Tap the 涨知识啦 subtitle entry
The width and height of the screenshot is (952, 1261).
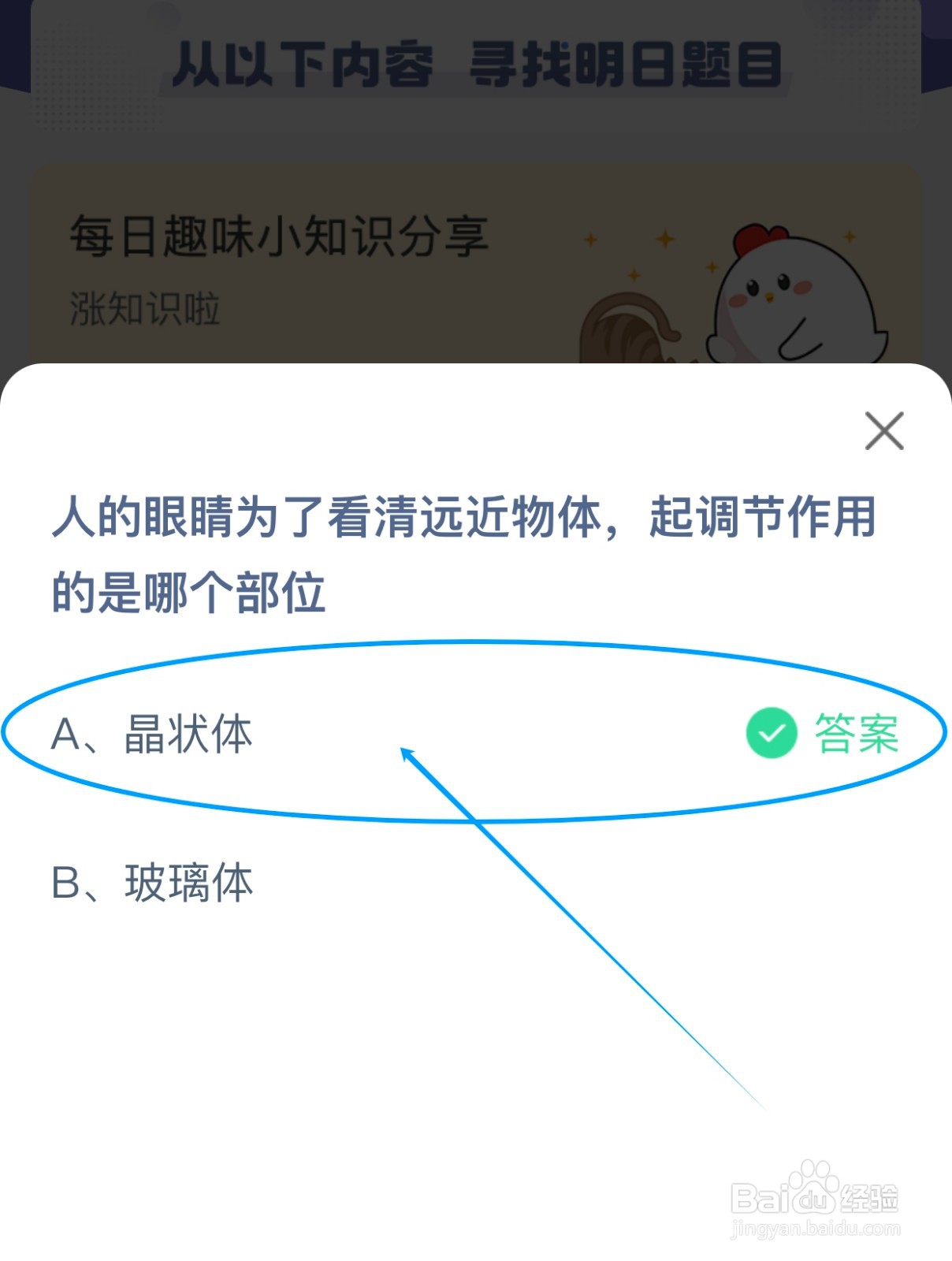click(x=142, y=310)
